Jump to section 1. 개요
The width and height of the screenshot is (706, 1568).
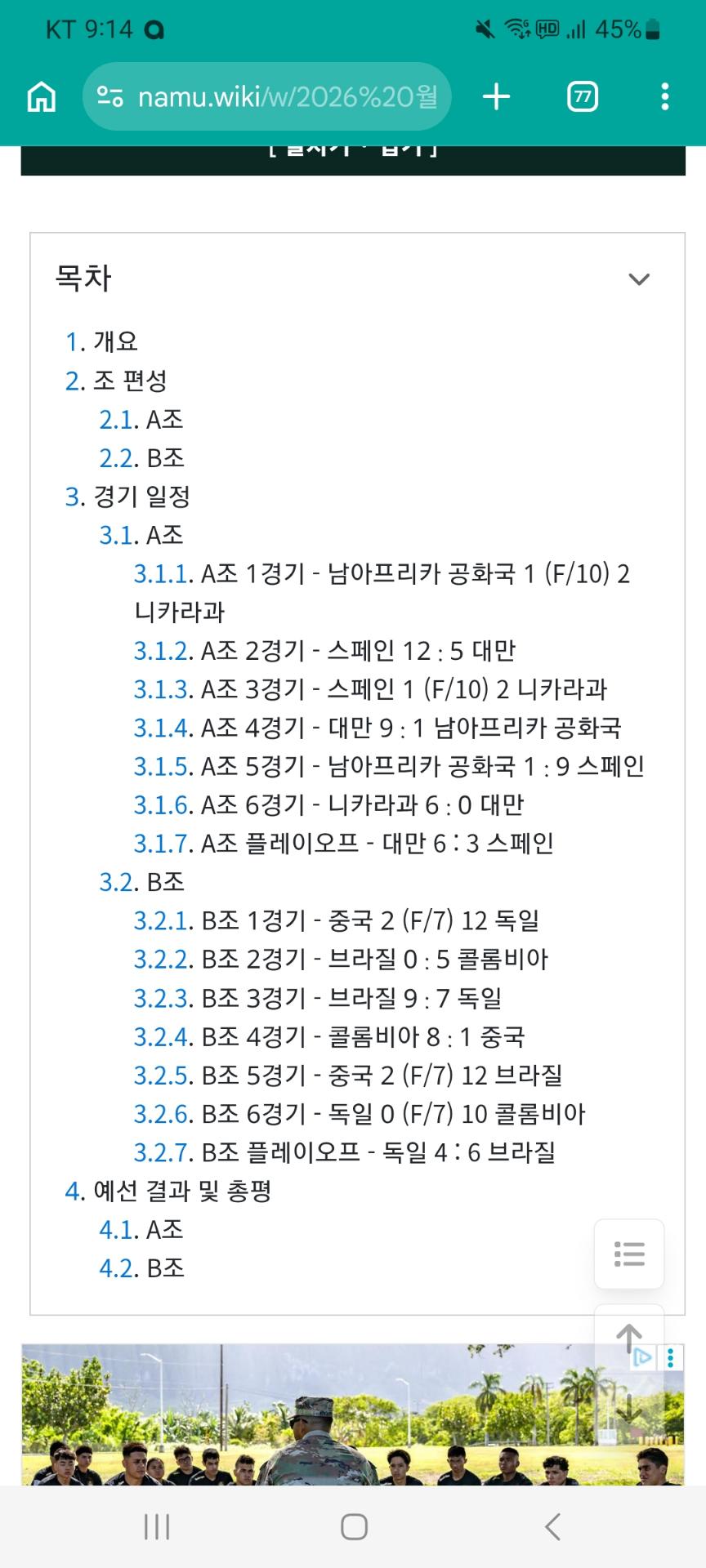click(x=75, y=341)
